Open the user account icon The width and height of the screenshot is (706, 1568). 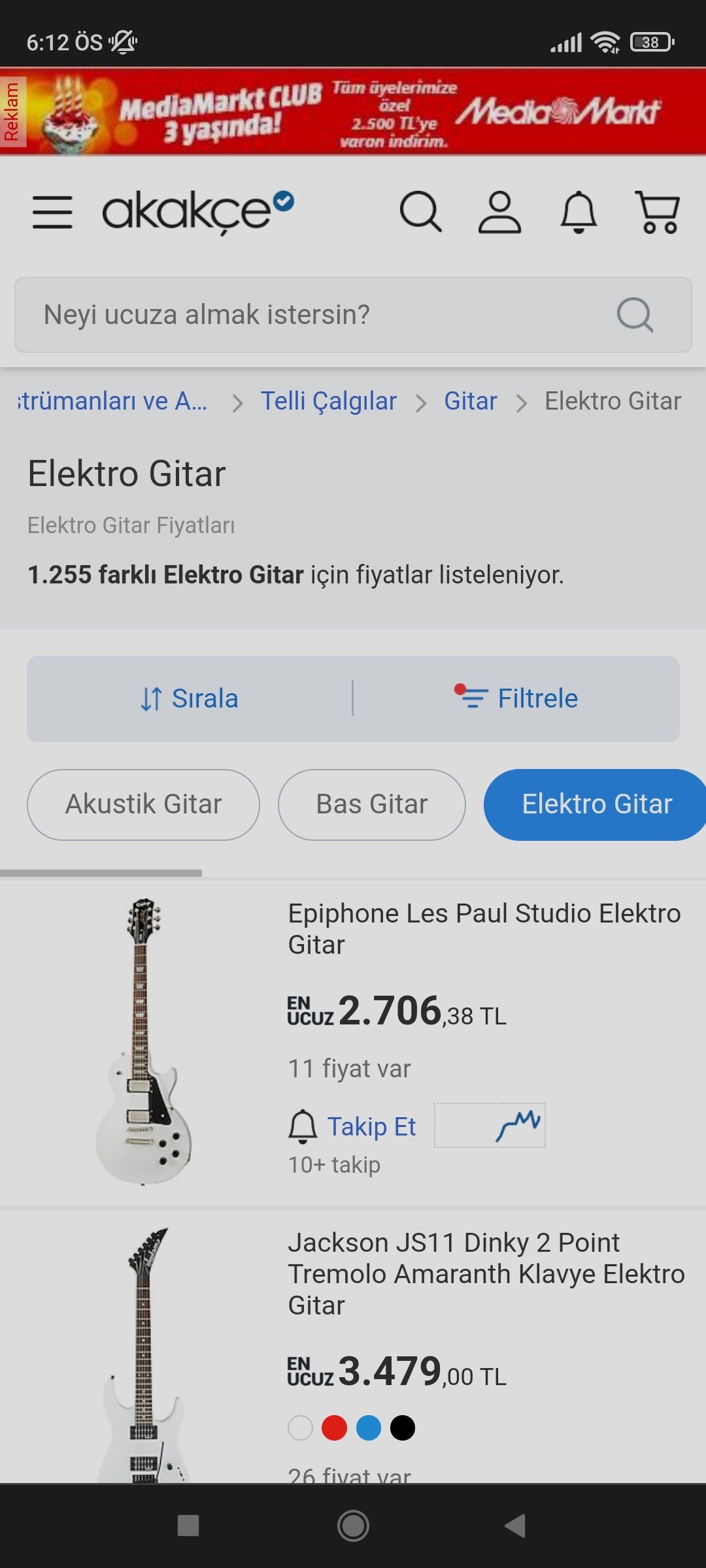tap(499, 212)
